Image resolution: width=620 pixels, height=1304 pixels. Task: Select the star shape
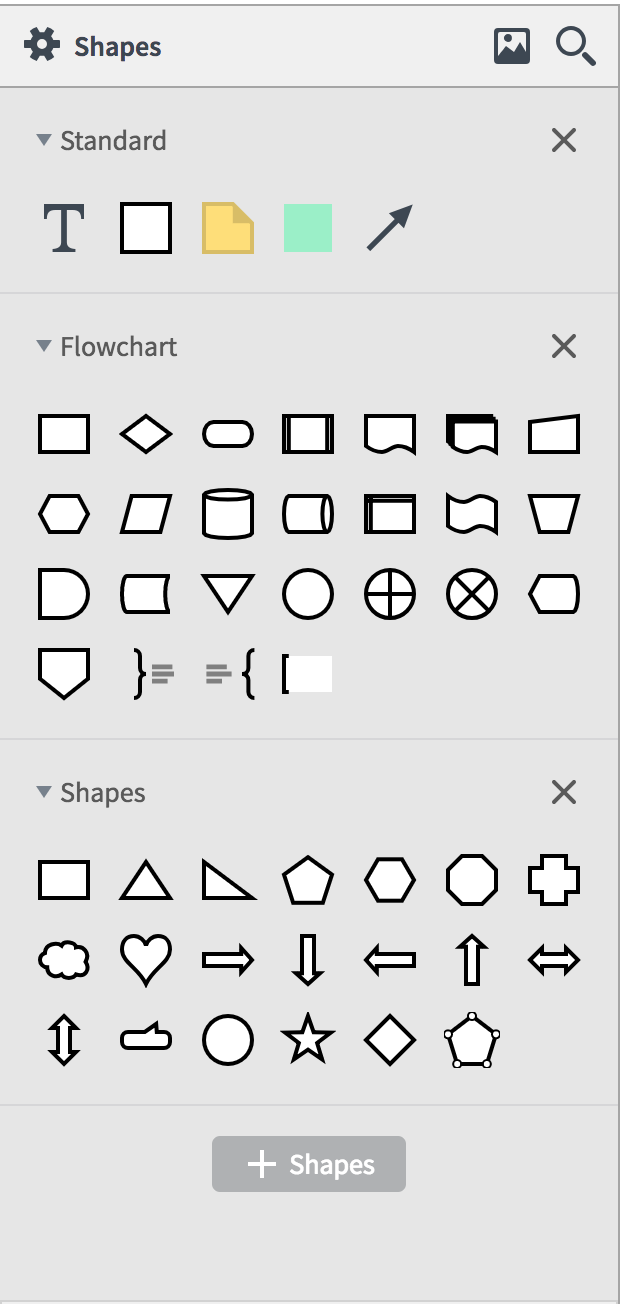click(x=308, y=1040)
